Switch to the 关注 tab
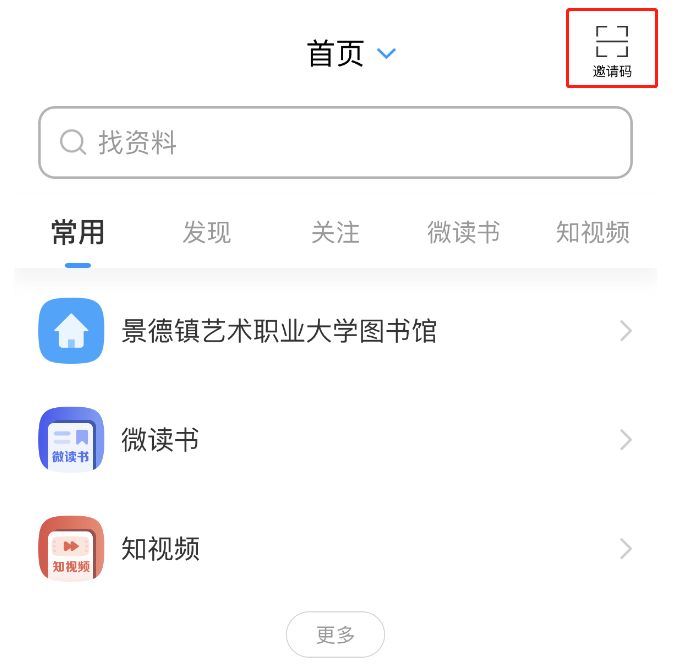 [336, 232]
